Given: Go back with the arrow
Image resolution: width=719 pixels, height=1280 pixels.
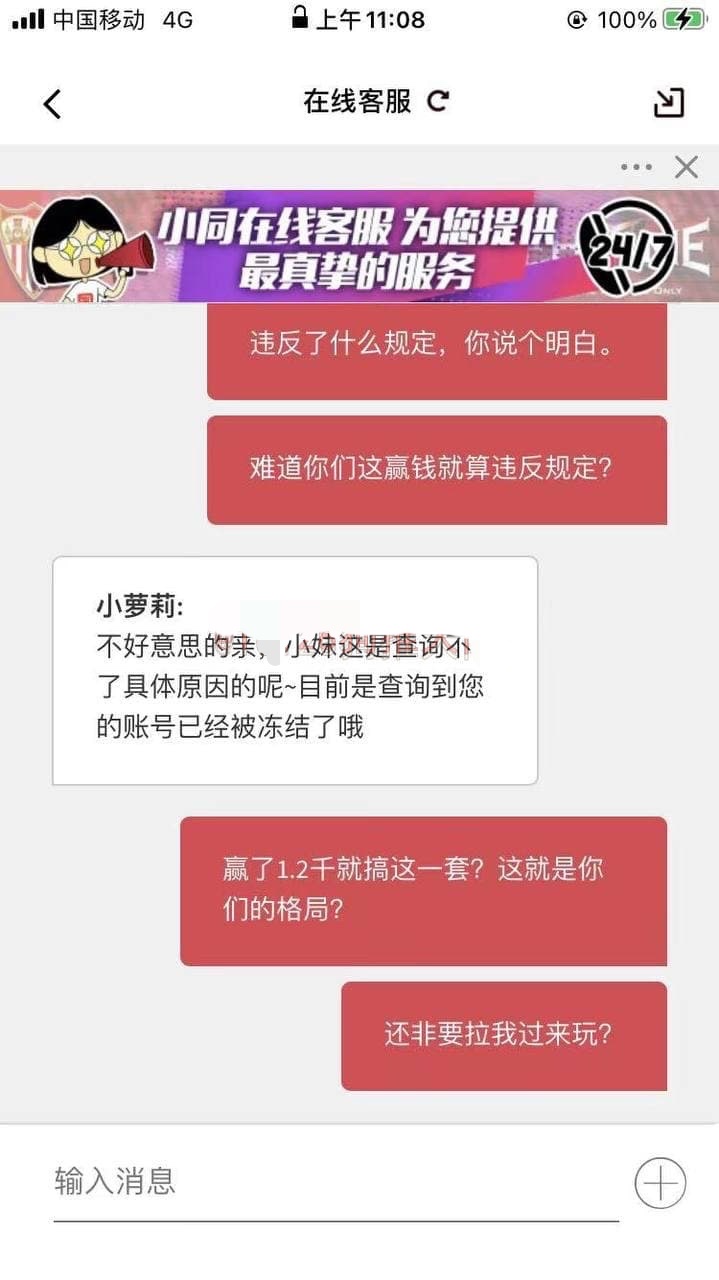Looking at the screenshot, I should coord(52,103).
